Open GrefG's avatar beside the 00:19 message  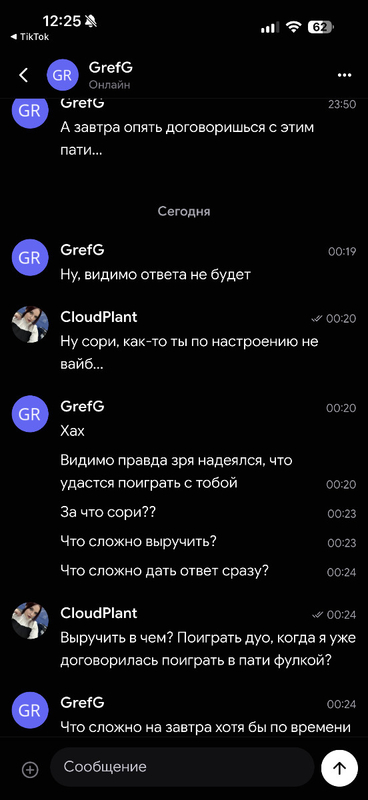[x=30, y=257]
